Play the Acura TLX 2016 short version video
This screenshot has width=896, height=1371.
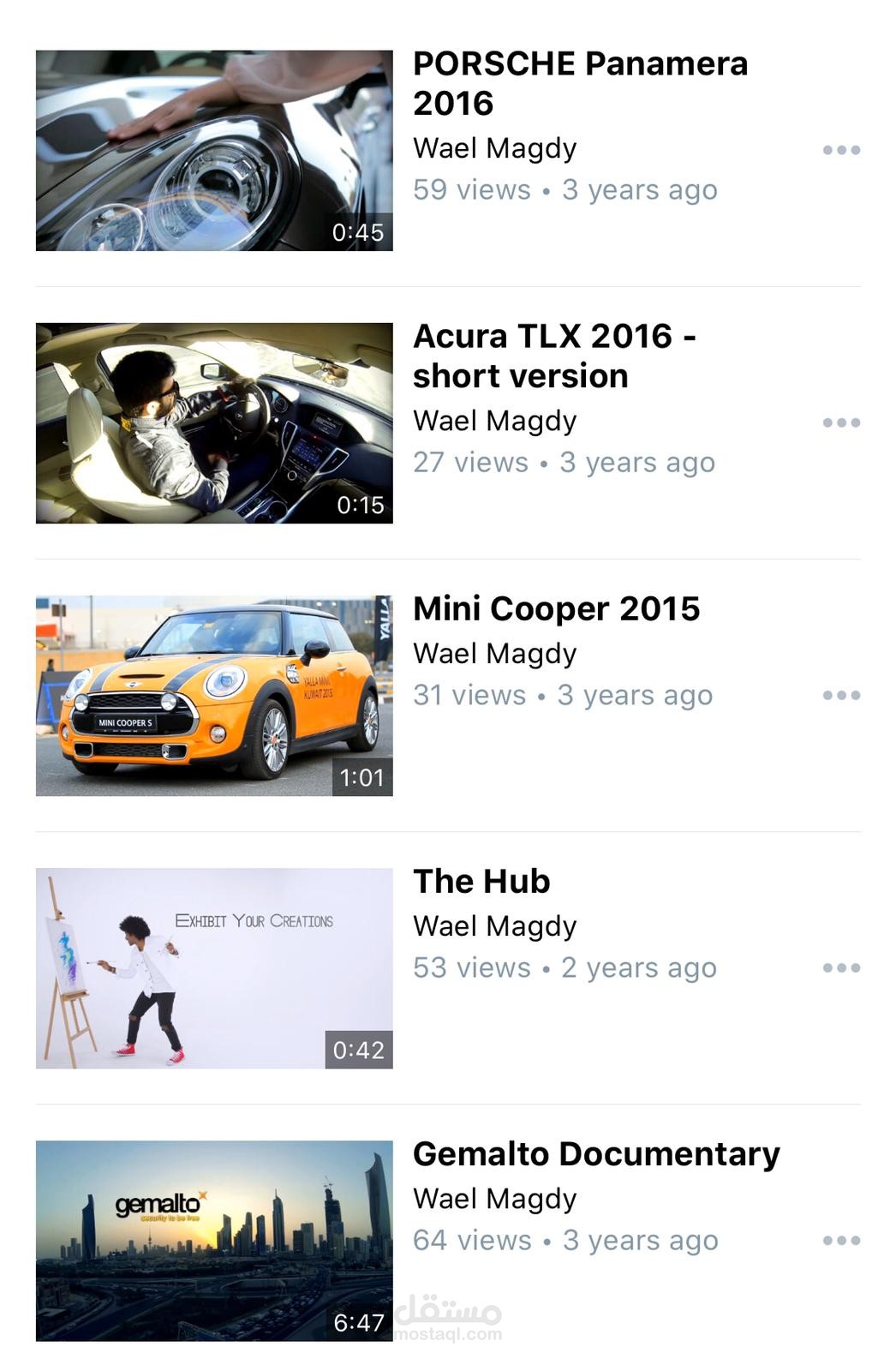214,423
